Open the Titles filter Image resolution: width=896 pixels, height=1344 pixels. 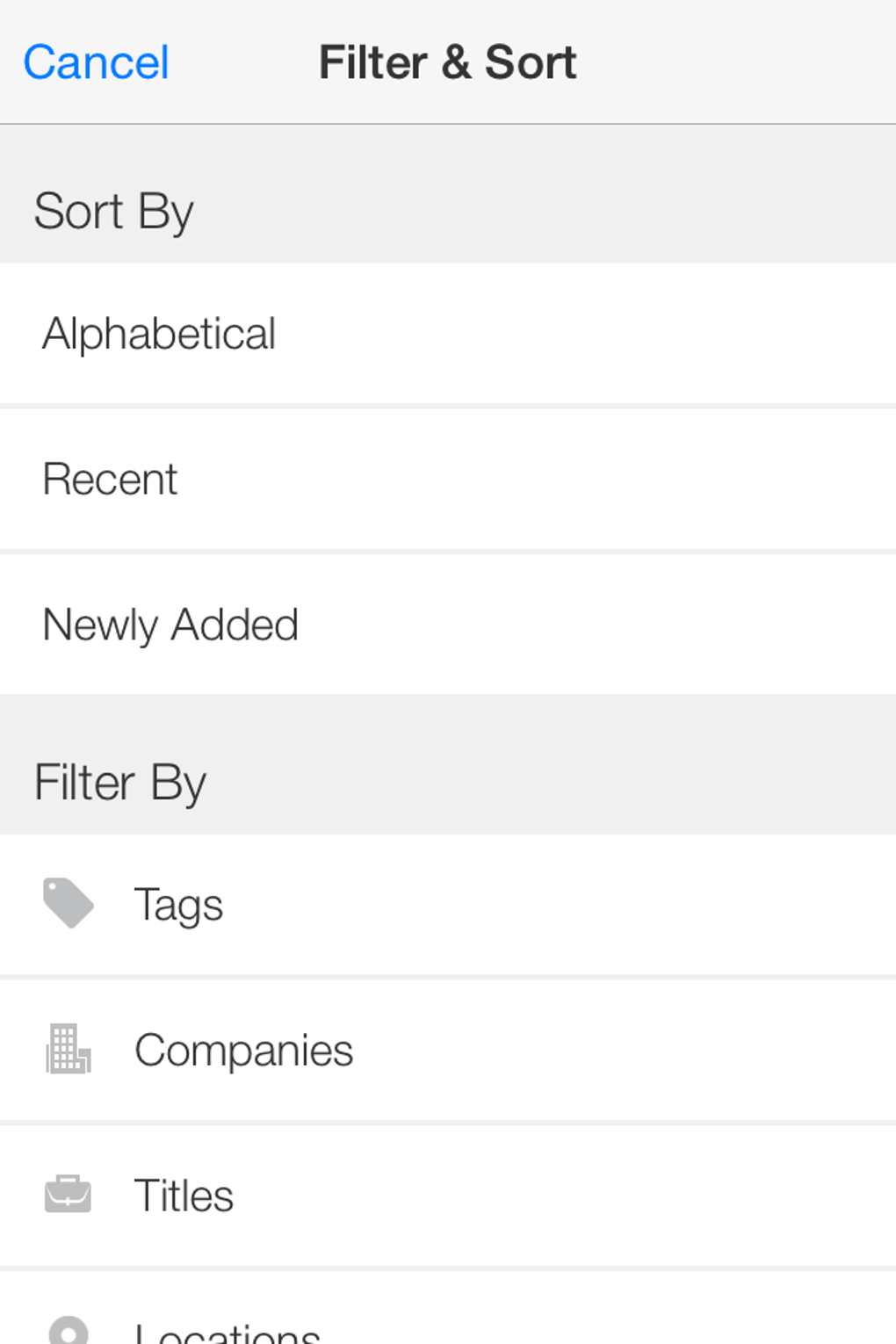coord(448,1196)
